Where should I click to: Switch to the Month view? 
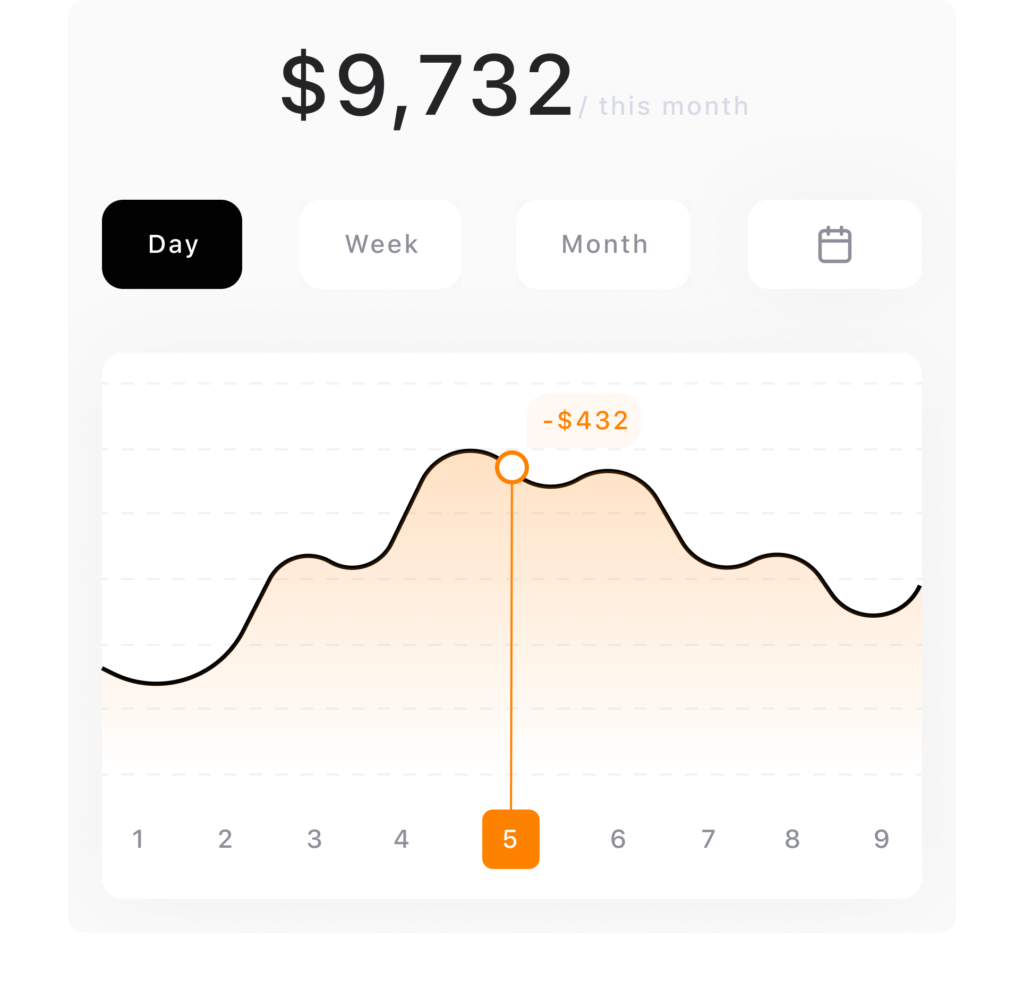(x=603, y=244)
